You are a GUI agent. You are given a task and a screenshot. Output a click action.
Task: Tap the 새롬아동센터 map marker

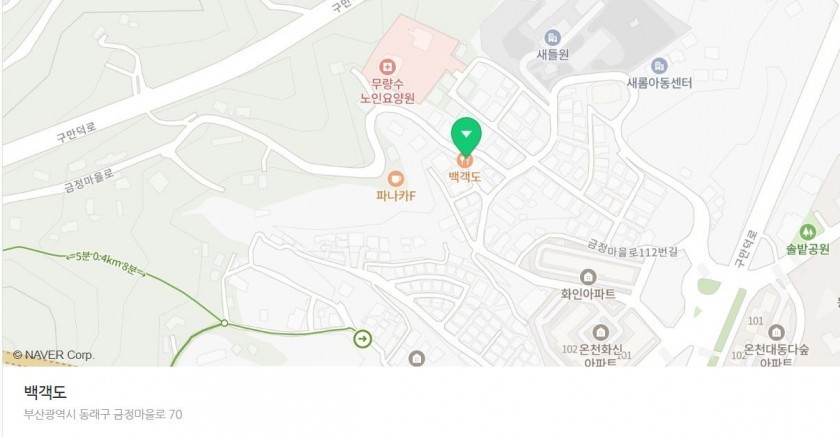coord(659,66)
